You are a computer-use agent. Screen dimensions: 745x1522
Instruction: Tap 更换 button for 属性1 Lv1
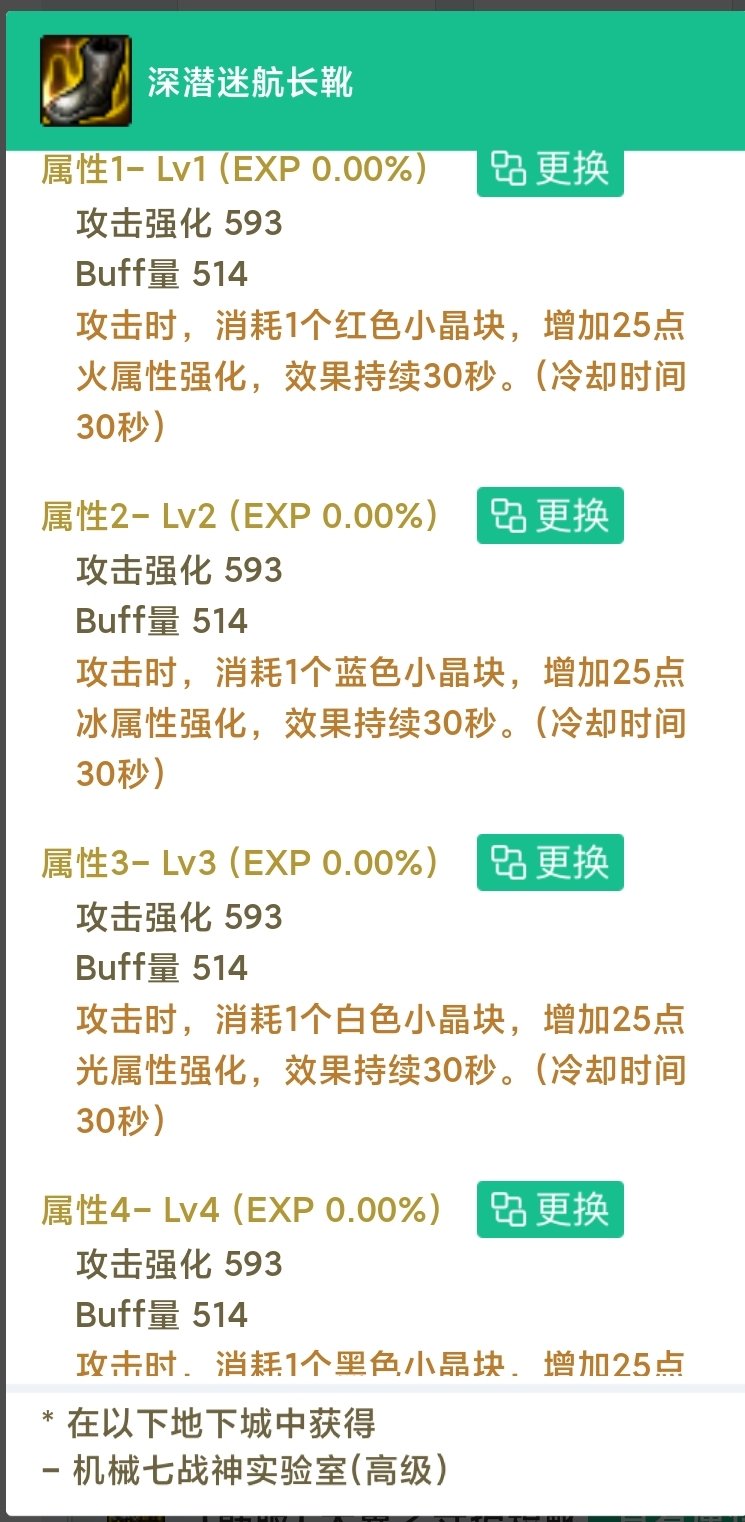[x=550, y=171]
